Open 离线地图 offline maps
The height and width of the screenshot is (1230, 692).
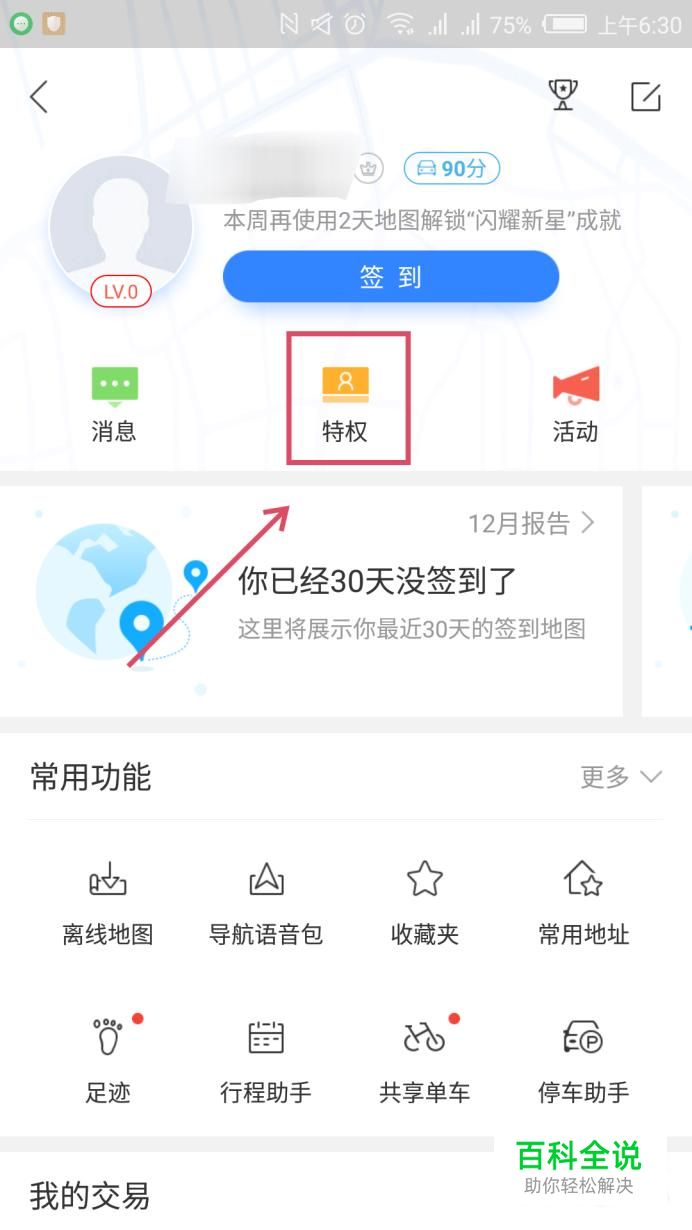[108, 902]
